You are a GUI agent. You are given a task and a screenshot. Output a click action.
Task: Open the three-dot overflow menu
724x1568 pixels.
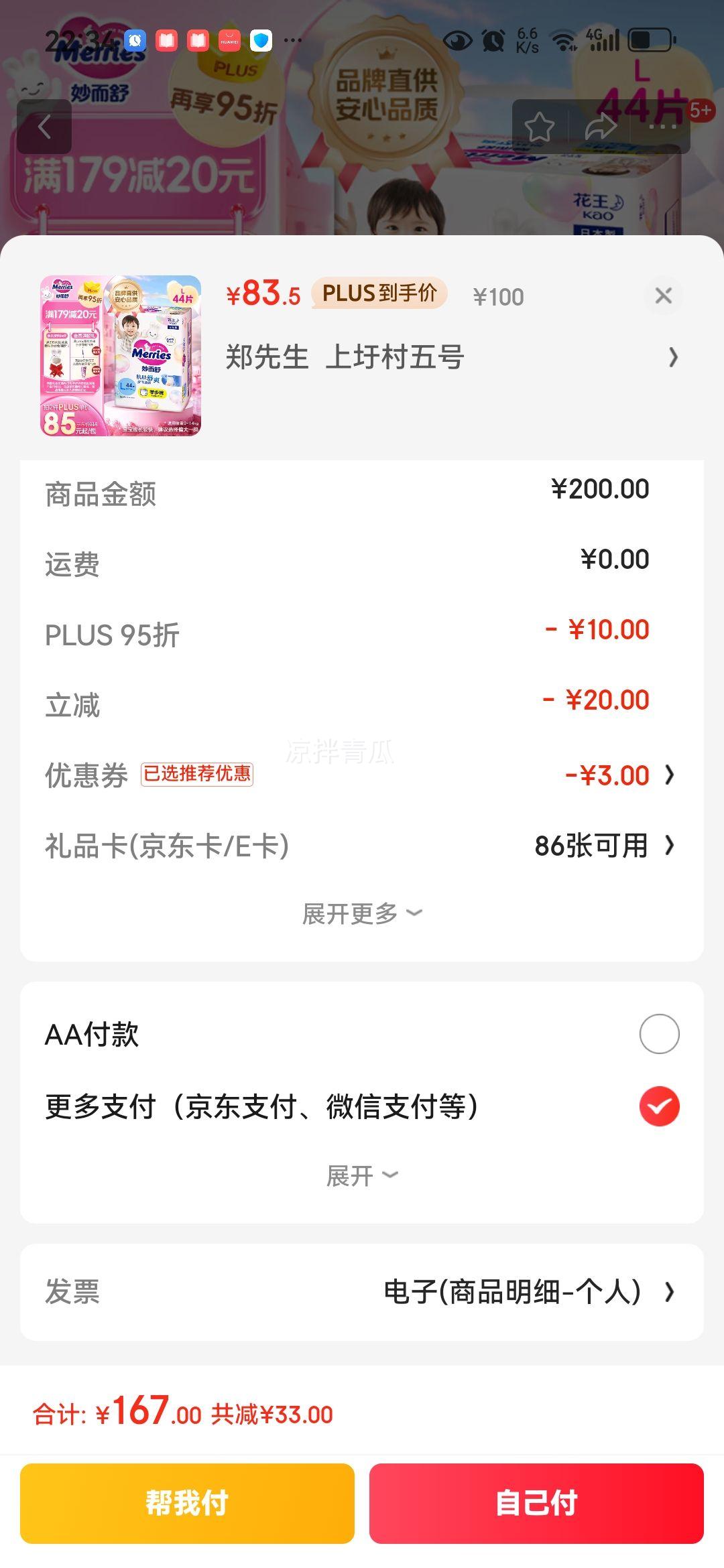(x=662, y=127)
